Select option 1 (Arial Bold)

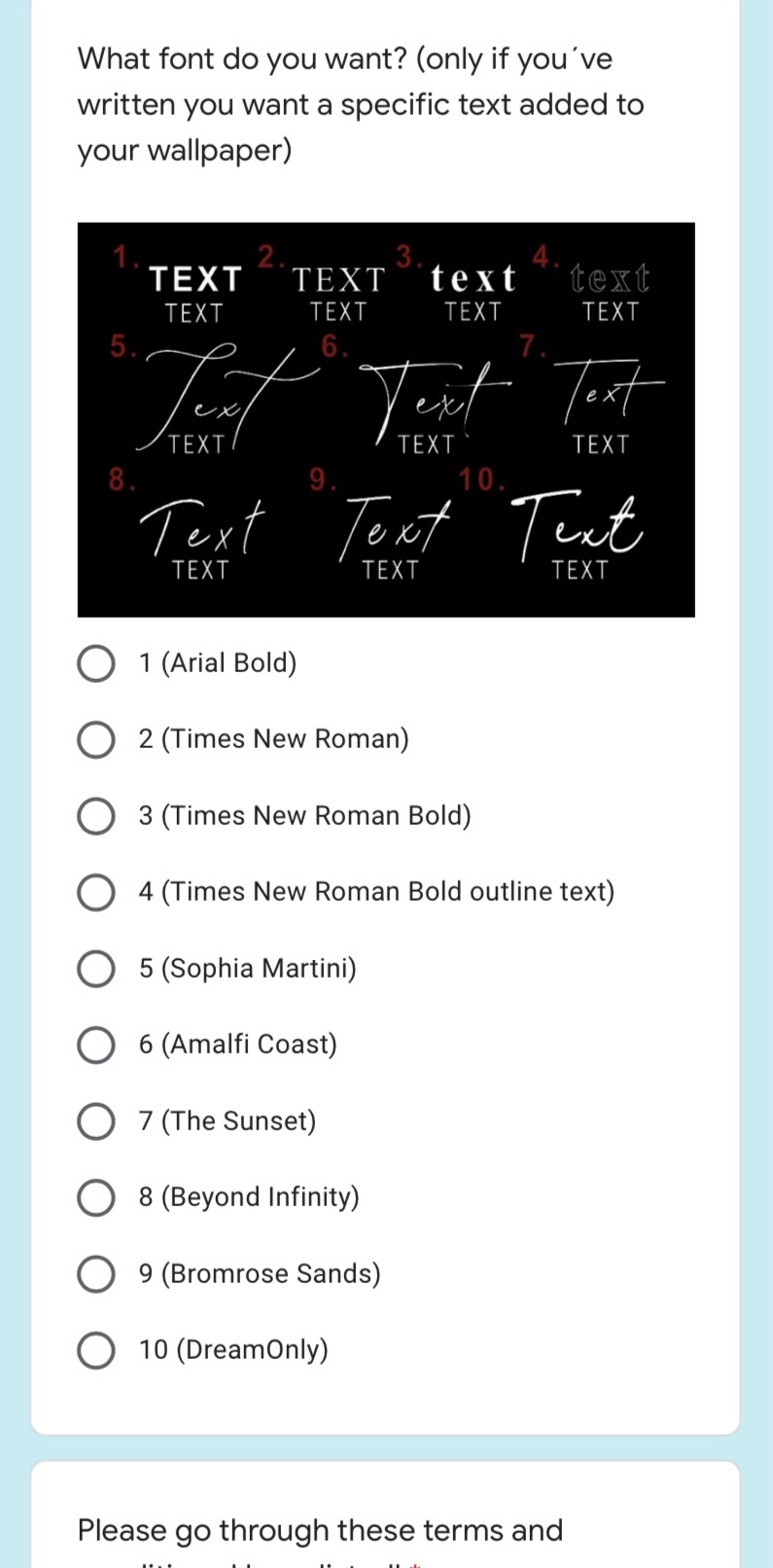coord(96,663)
